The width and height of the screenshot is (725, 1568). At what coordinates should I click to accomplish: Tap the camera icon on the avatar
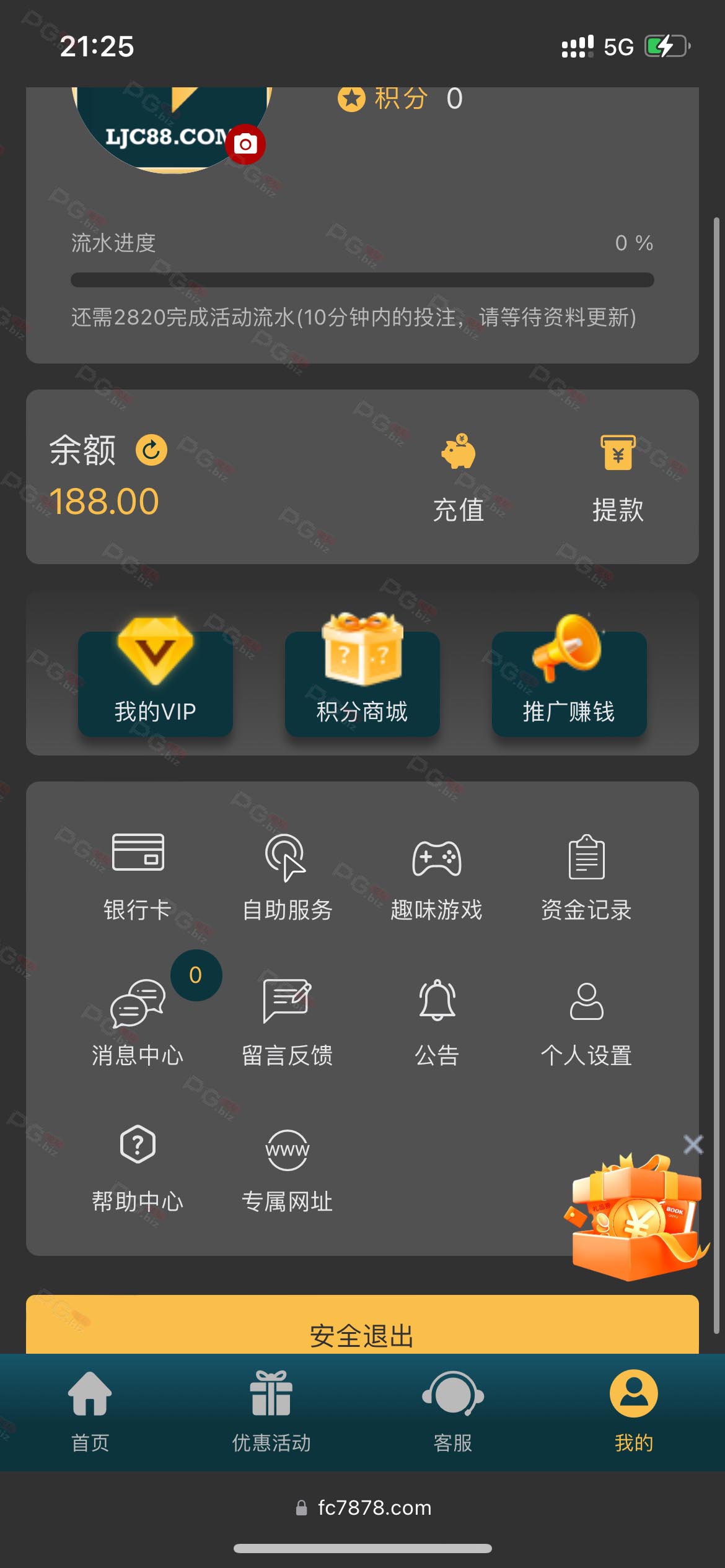[245, 144]
